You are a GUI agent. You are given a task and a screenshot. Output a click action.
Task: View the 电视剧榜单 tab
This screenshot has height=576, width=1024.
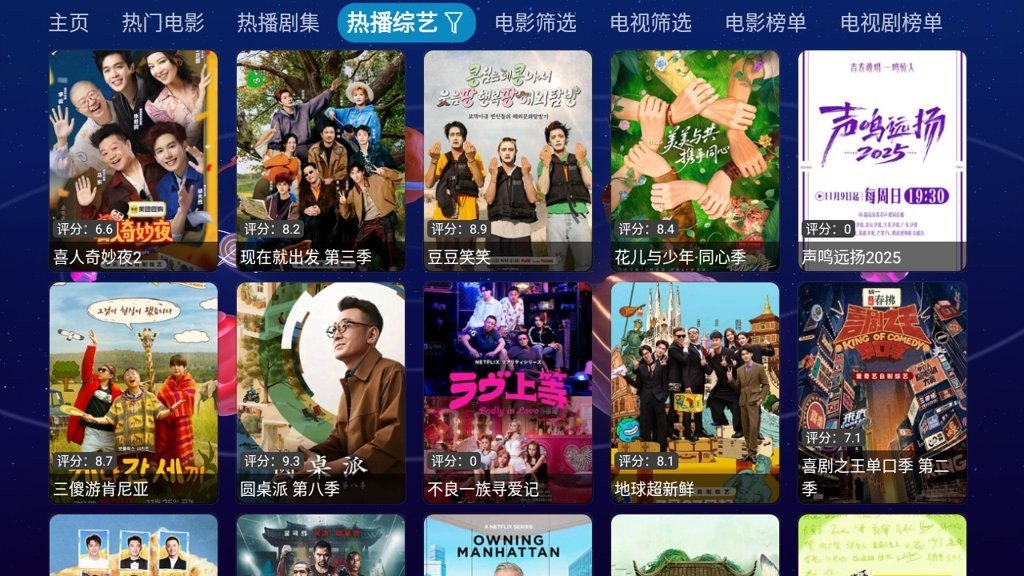click(x=891, y=22)
